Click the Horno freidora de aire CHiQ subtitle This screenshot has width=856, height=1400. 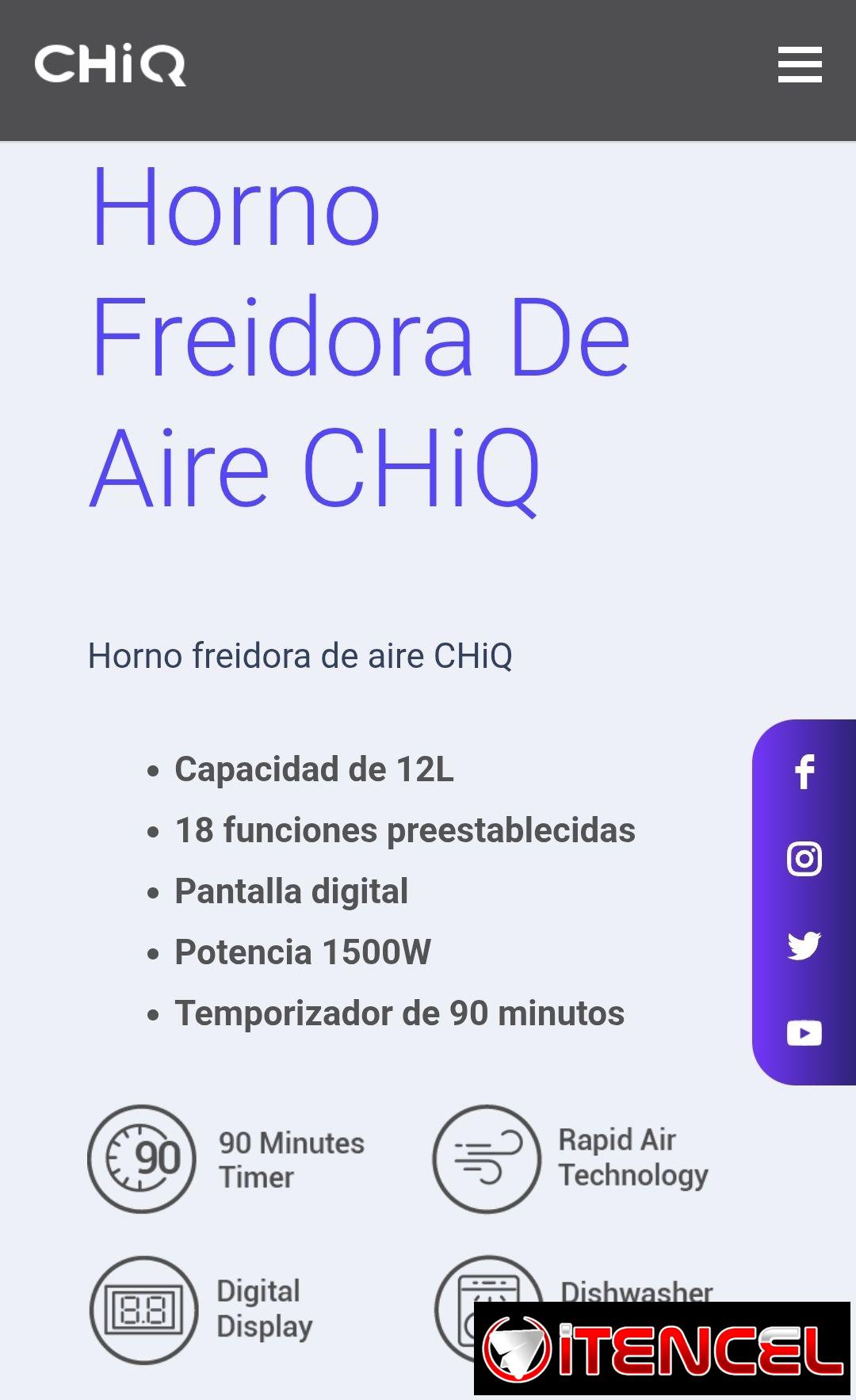click(304, 656)
